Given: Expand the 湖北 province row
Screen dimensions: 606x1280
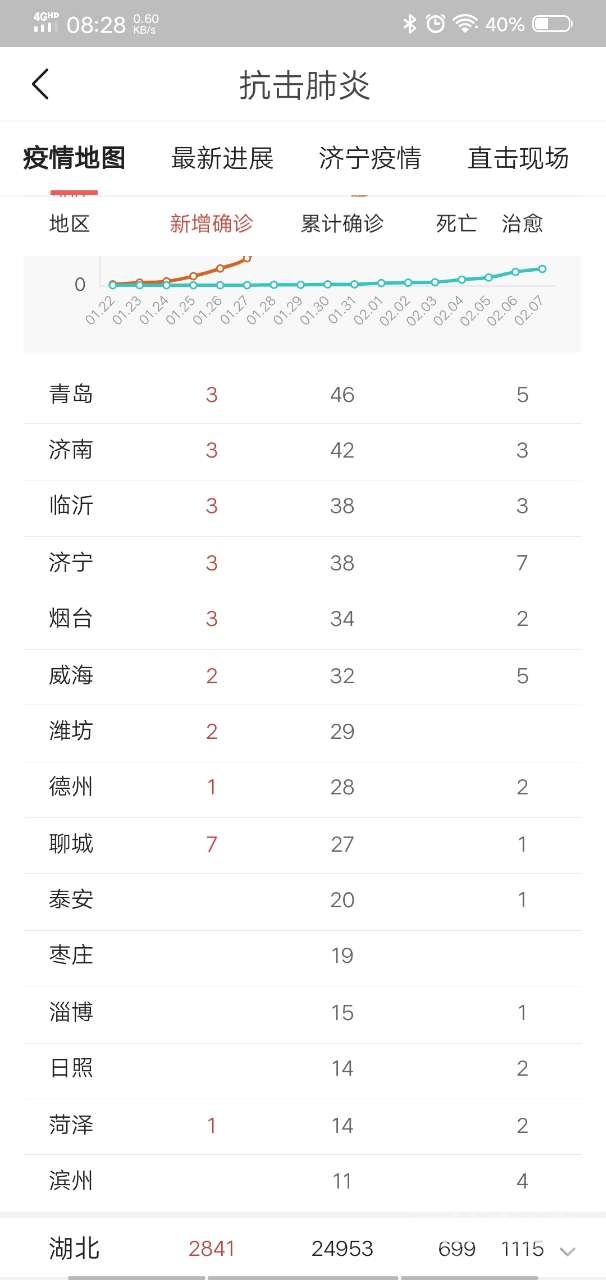Looking at the screenshot, I should point(568,1250).
